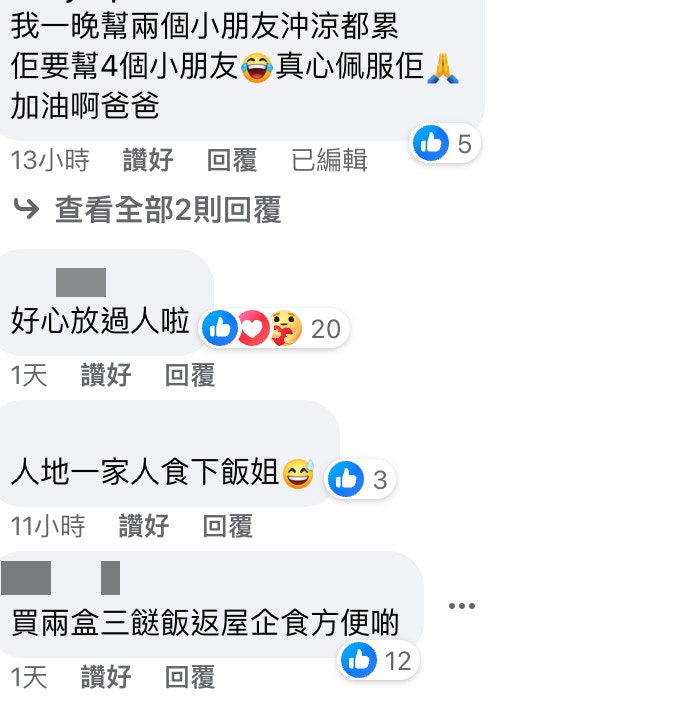Expand 查看全部2則回覆 replies
This screenshot has width=676, height=704.
[167, 209]
